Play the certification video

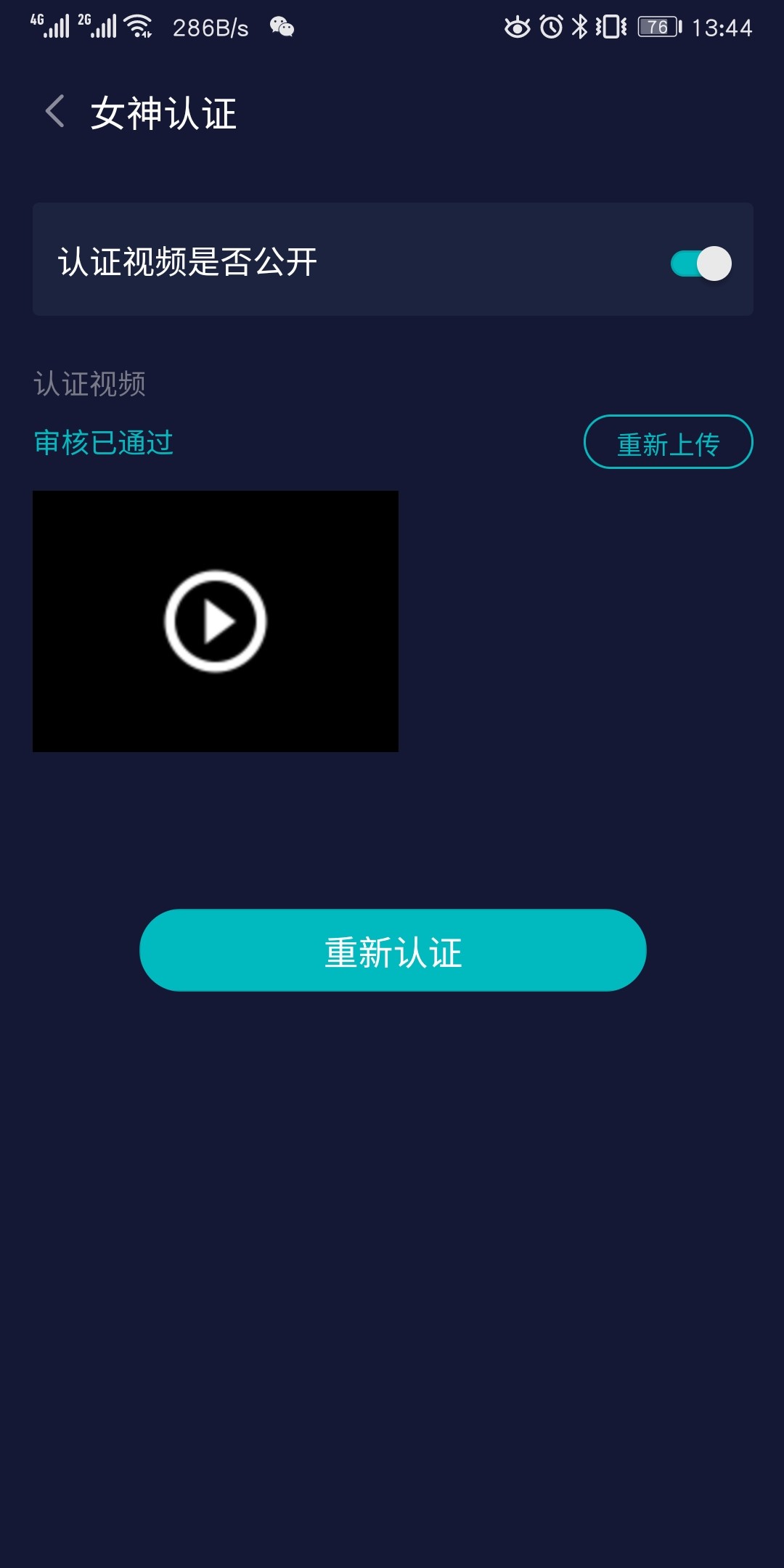[x=216, y=621]
